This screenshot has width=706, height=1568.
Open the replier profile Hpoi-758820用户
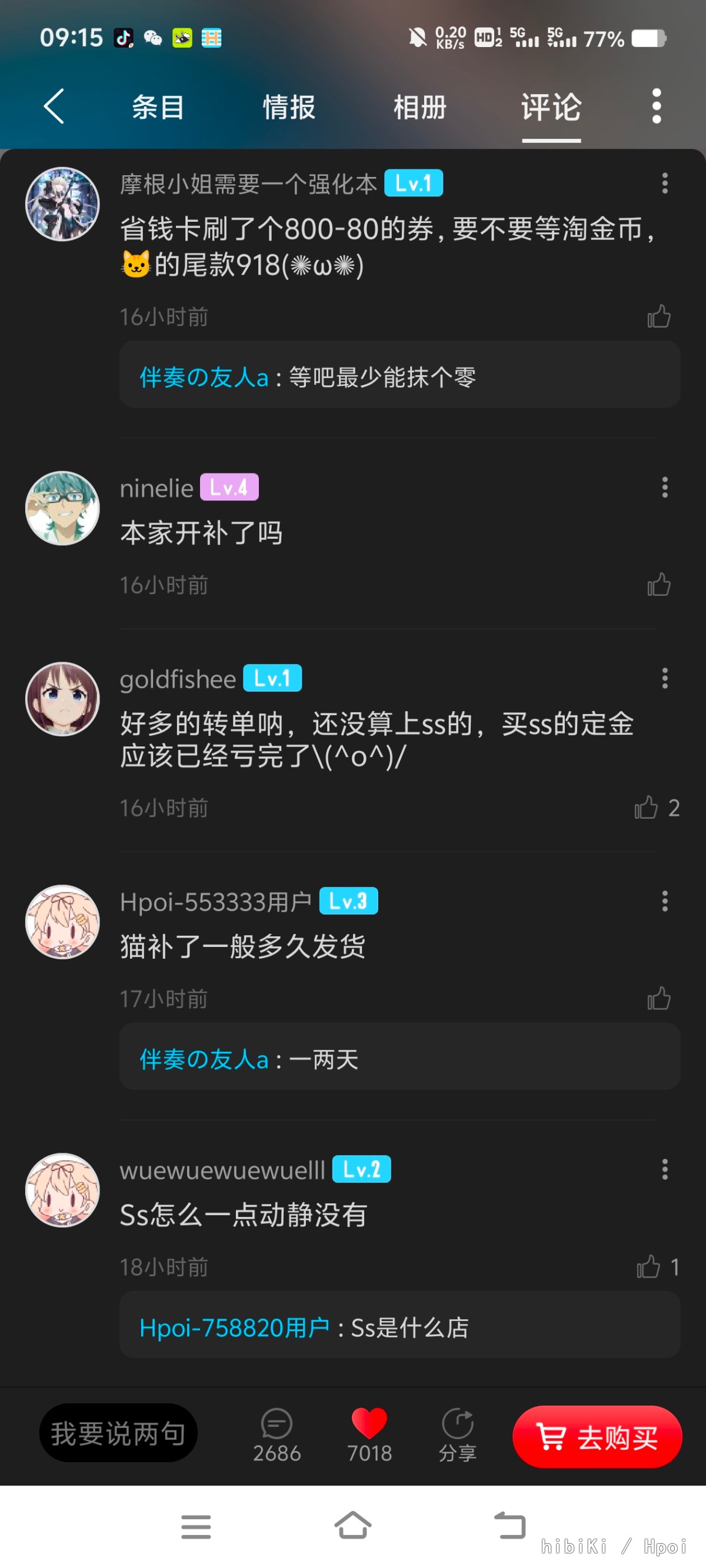(x=235, y=1327)
